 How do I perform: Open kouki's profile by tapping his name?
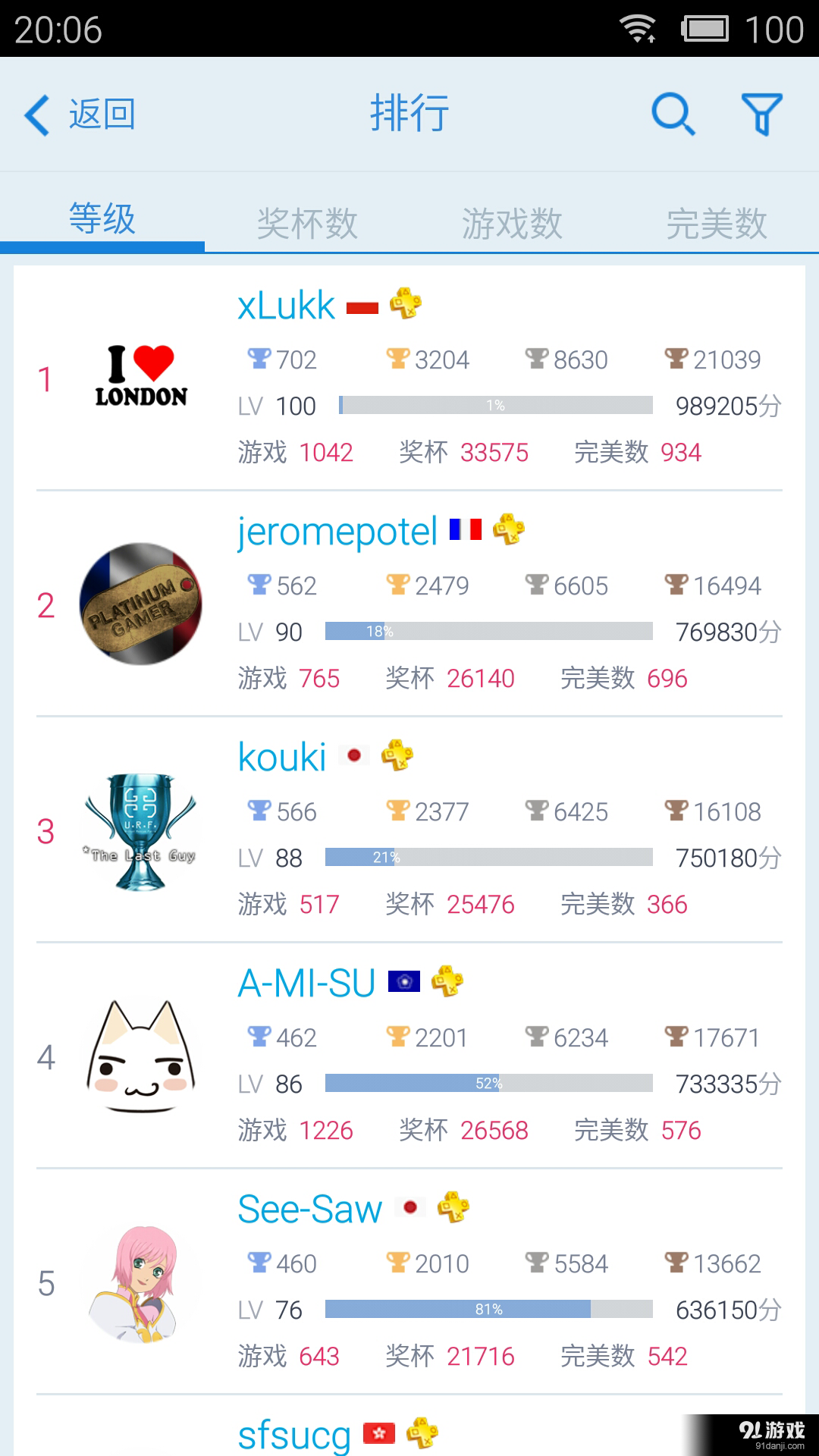click(x=281, y=755)
